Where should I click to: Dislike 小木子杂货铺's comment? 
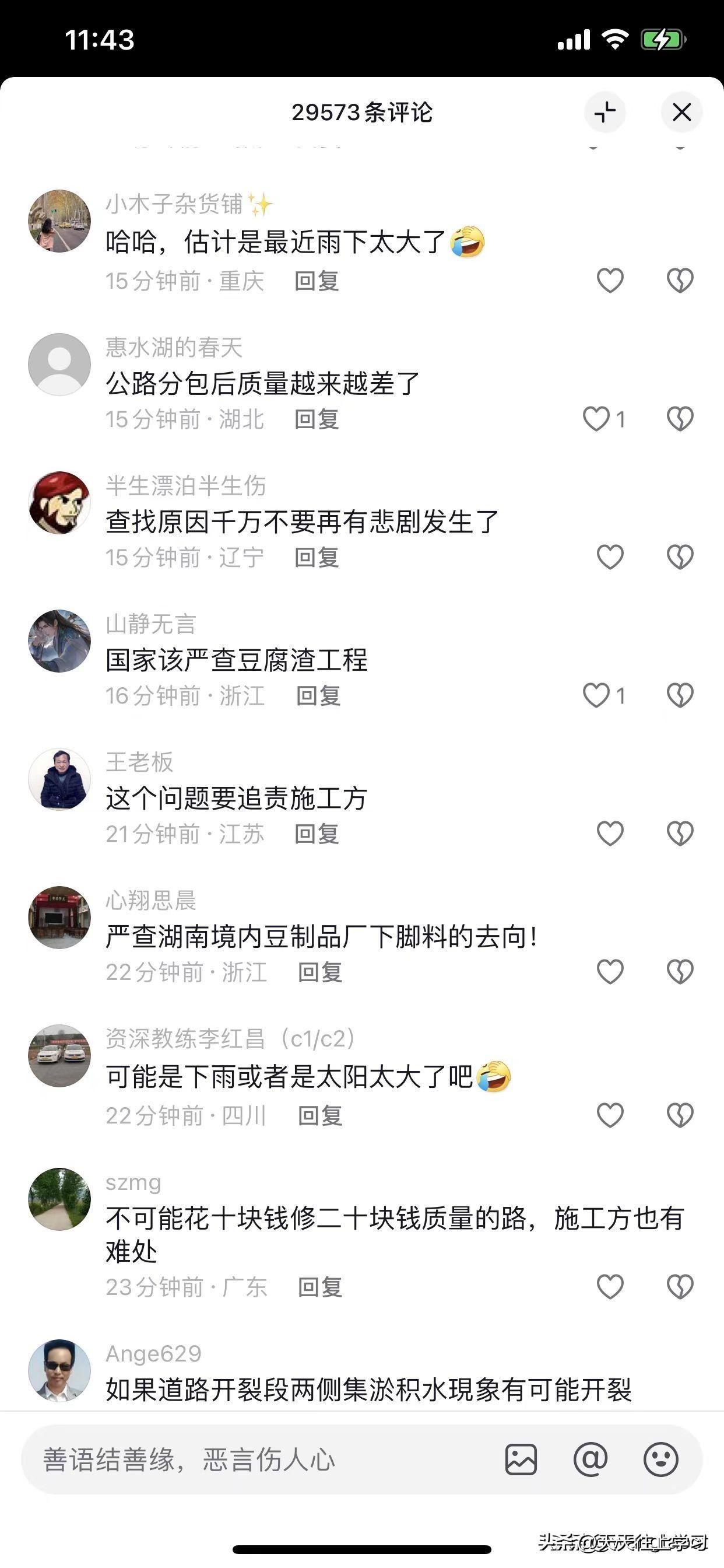click(680, 281)
